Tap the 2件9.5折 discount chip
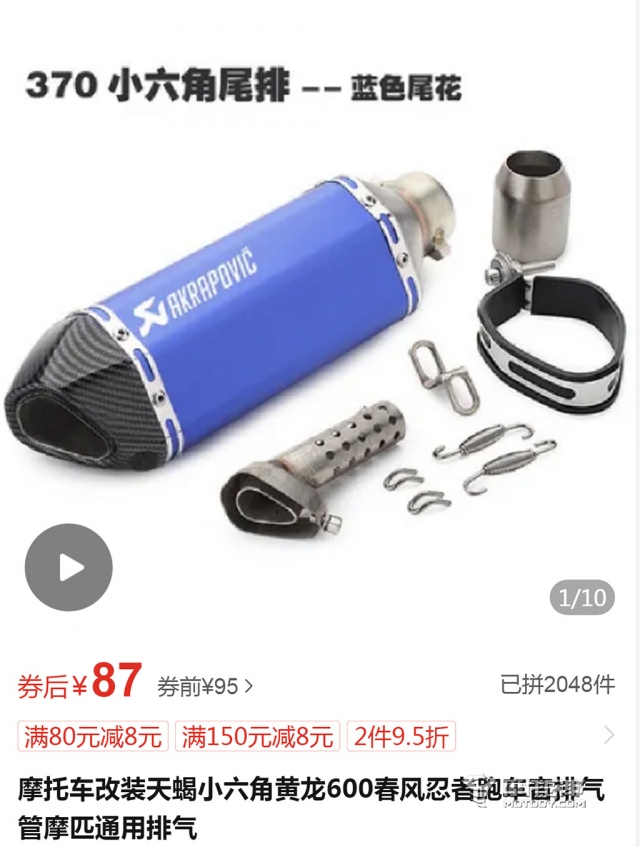Viewport: 640px width, 847px height. [x=400, y=738]
